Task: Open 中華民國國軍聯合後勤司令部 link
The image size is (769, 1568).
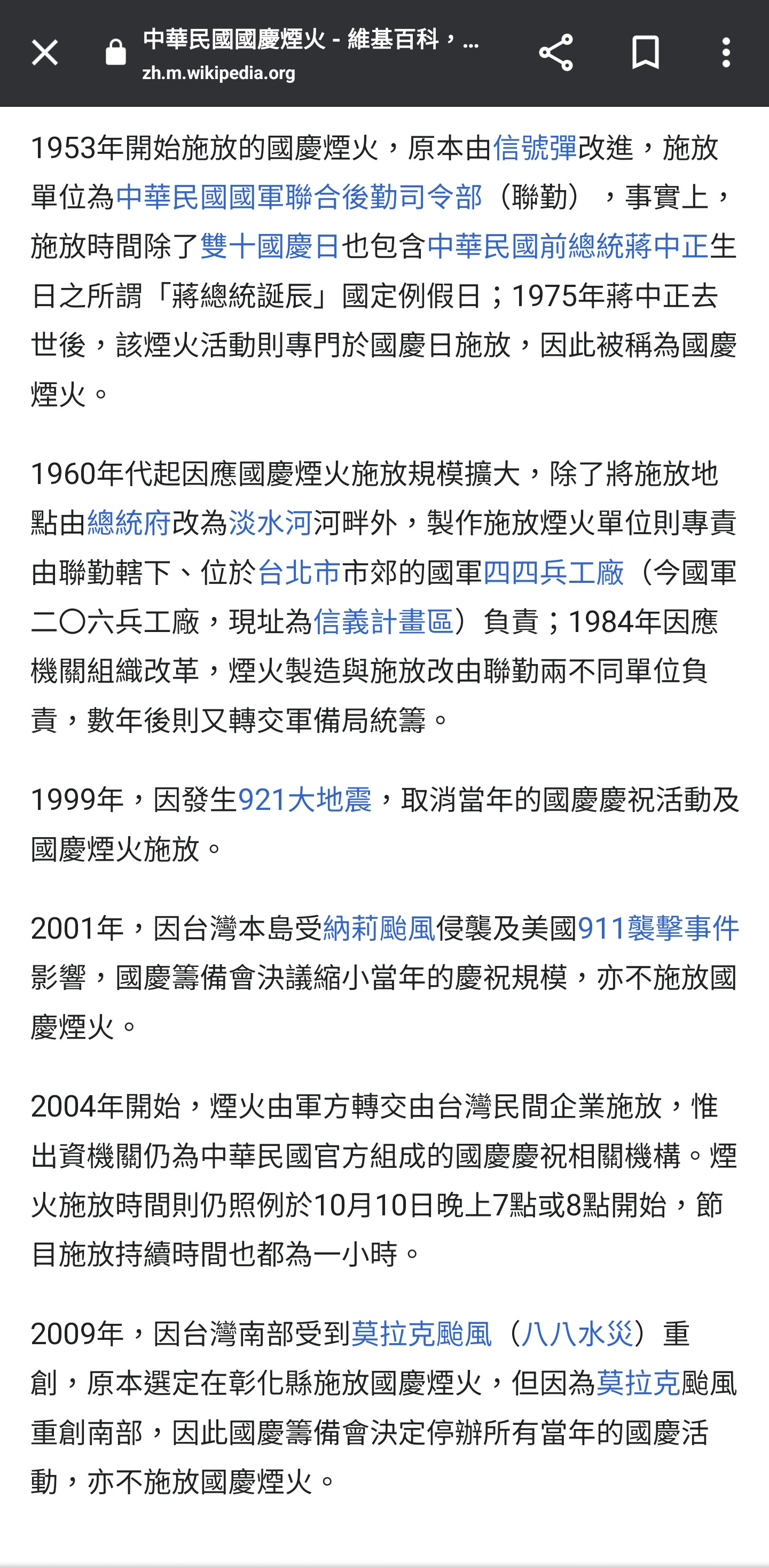Action: (x=300, y=197)
